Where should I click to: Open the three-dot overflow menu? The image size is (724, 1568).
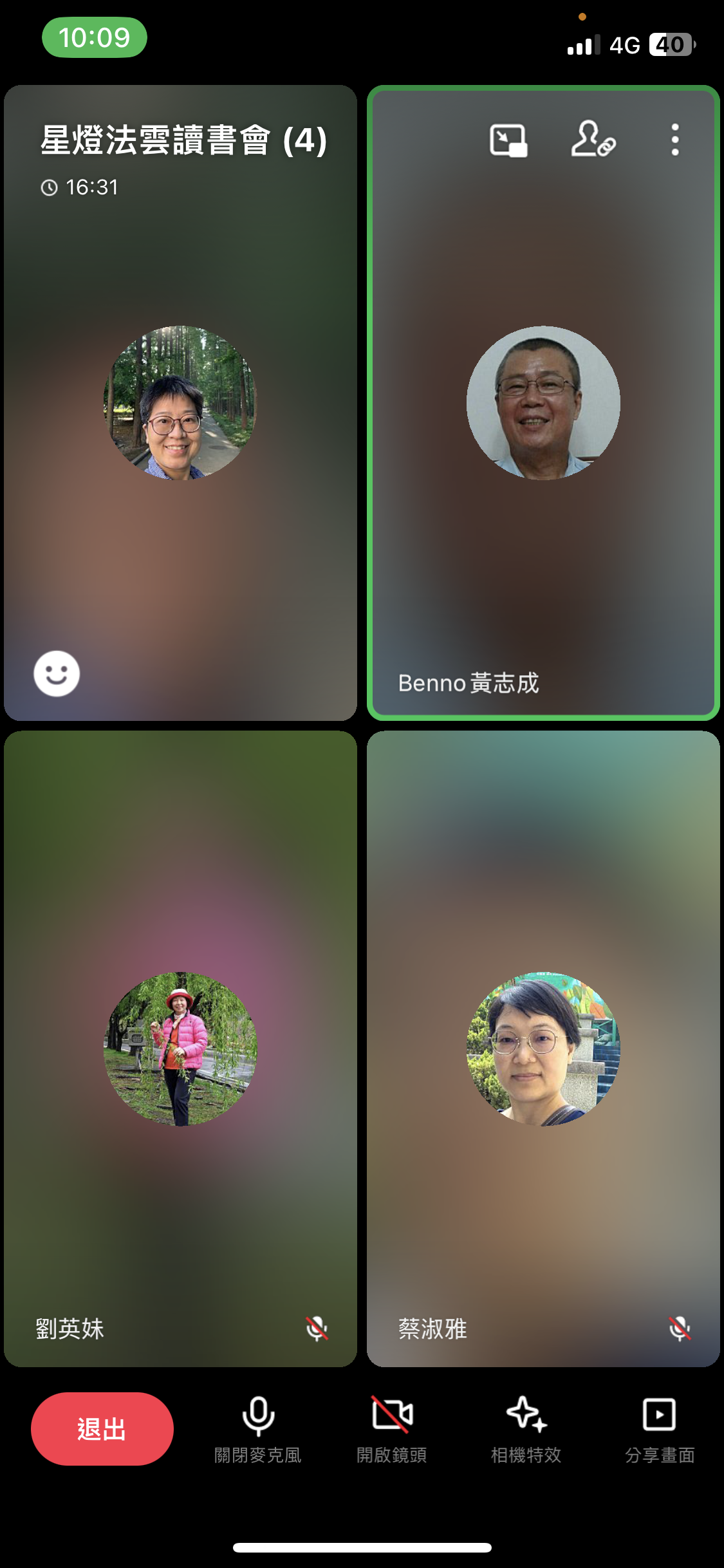674,140
